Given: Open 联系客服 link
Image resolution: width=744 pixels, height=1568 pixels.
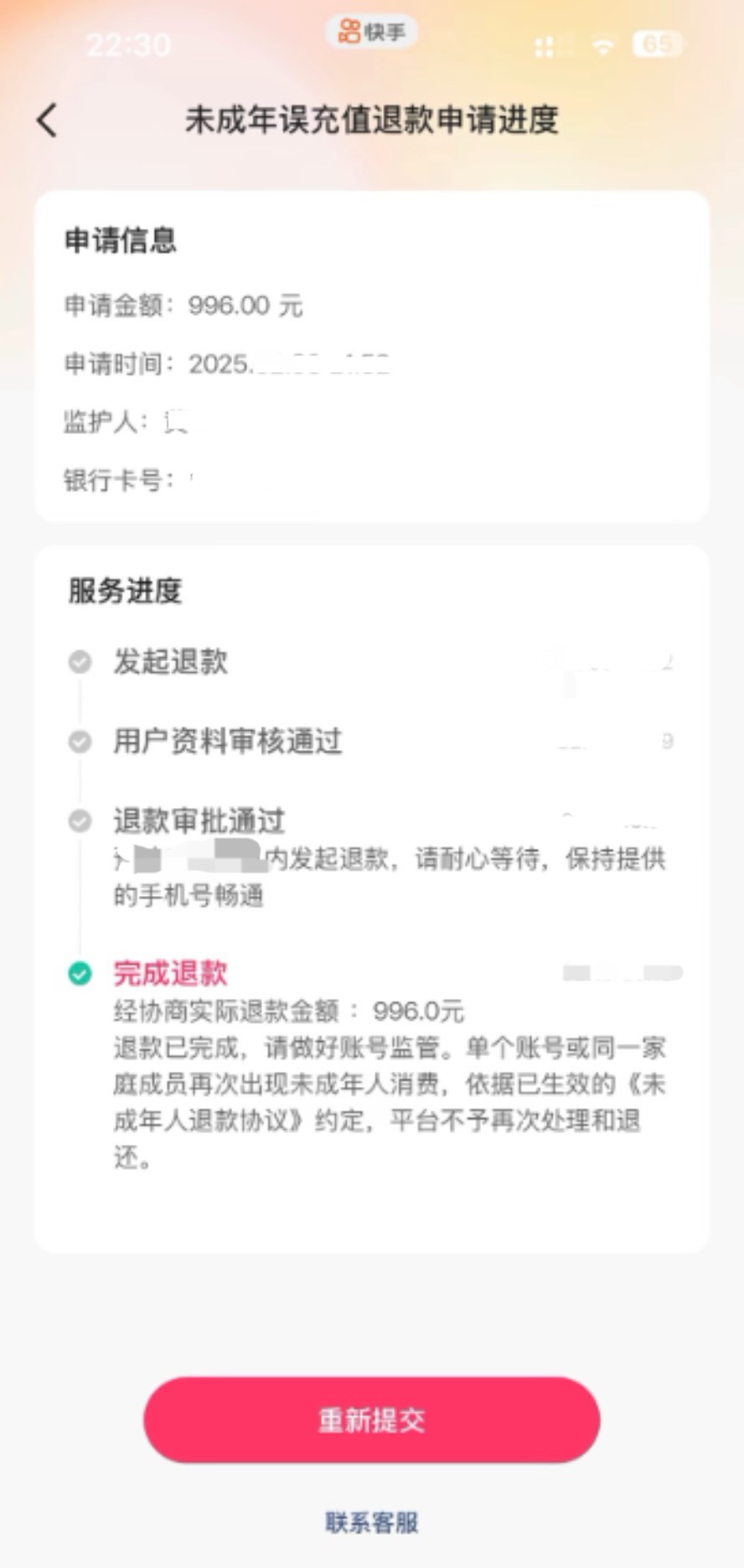Looking at the screenshot, I should coord(371,1523).
